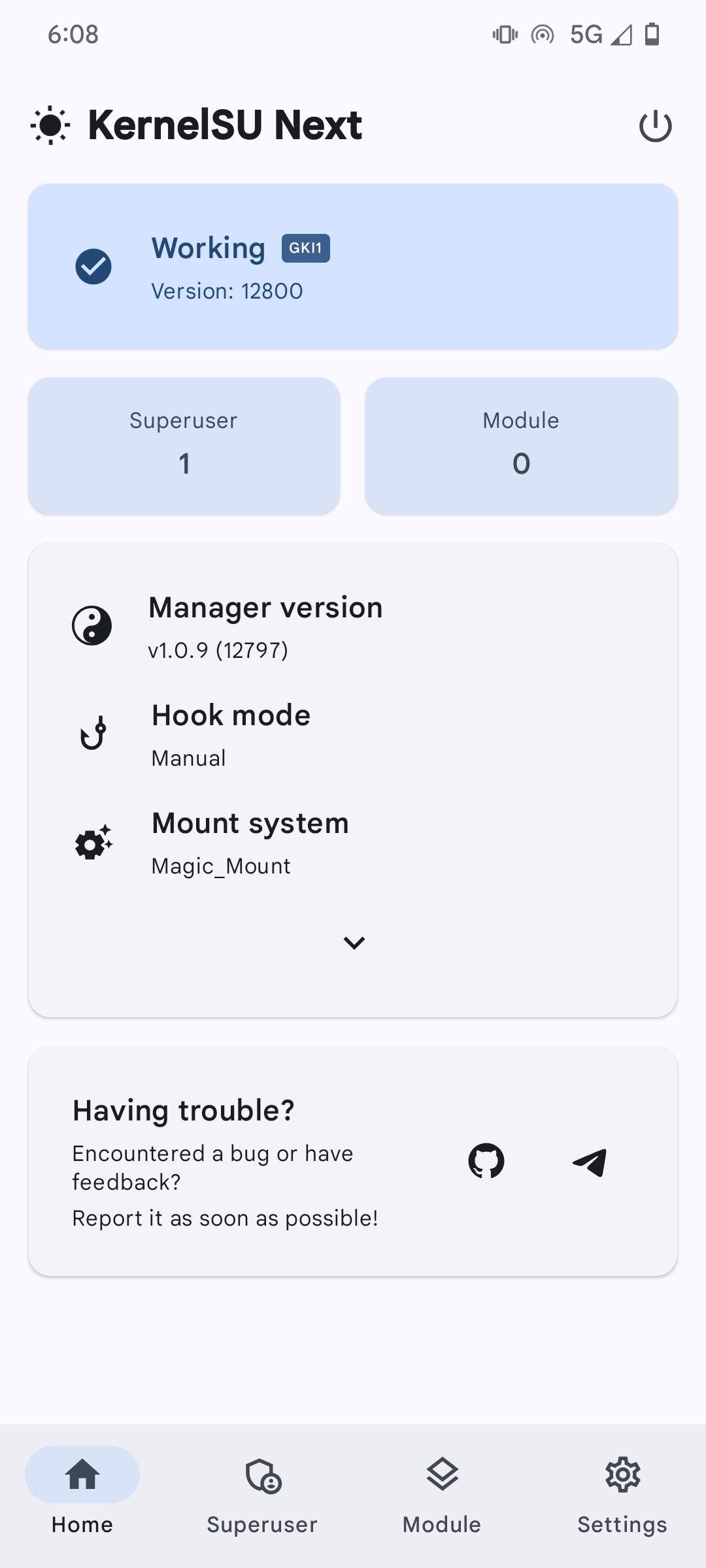Expand the info card with down chevron
The width and height of the screenshot is (706, 1568).
354,942
